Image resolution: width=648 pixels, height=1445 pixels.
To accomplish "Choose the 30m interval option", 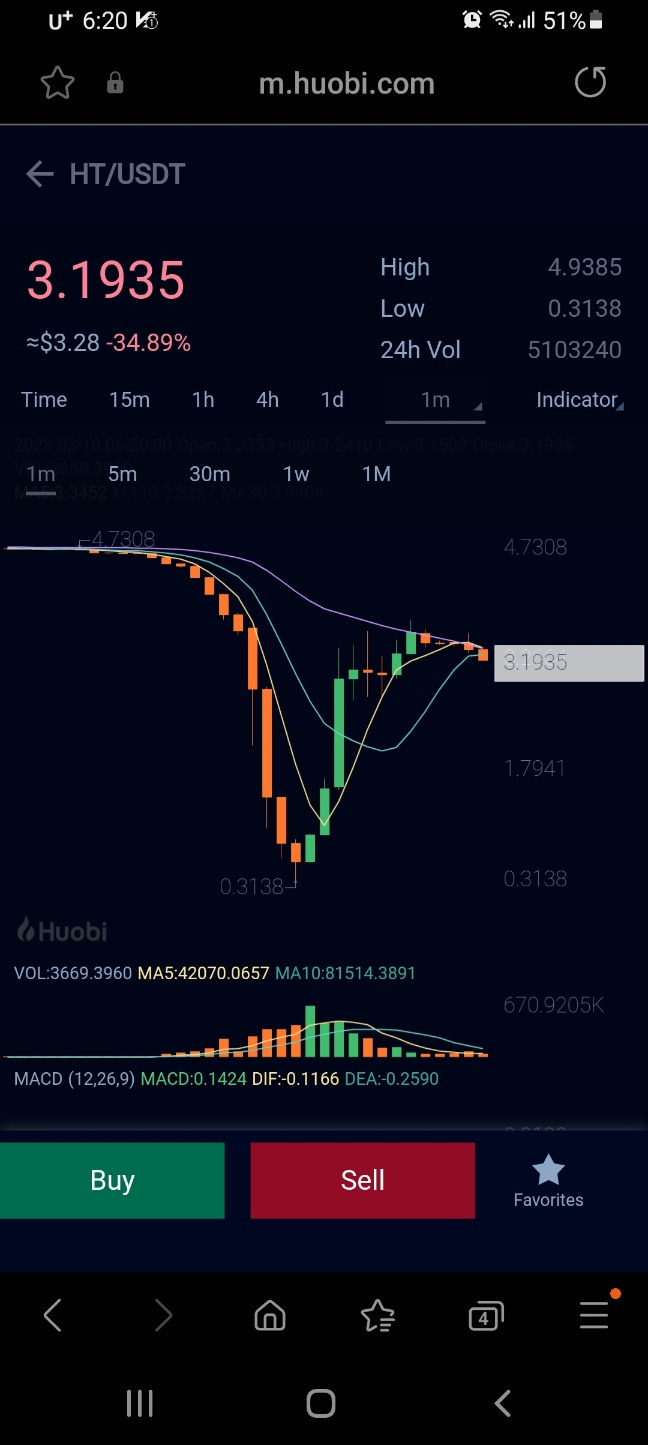I will 209,474.
